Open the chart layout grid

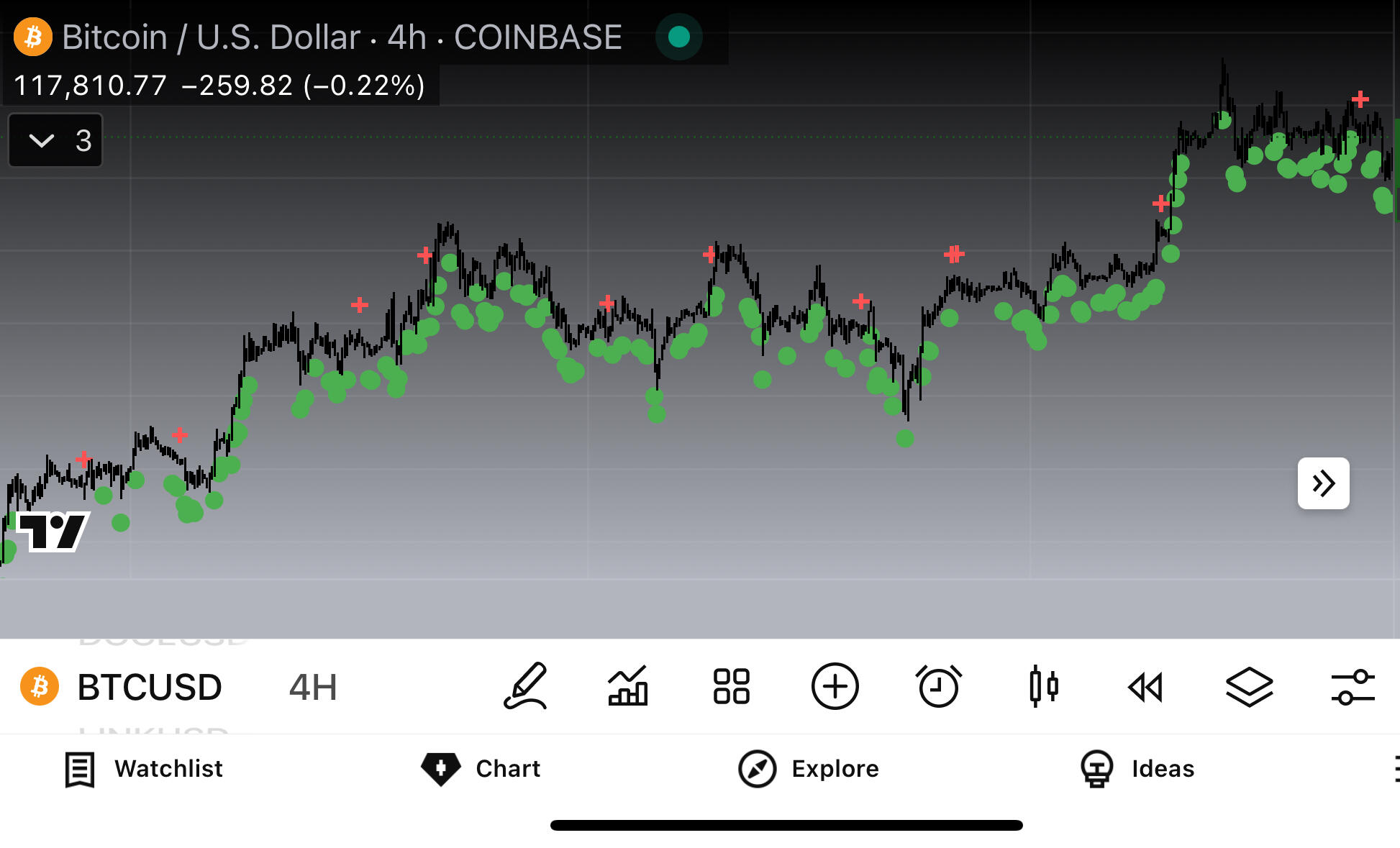tap(731, 686)
